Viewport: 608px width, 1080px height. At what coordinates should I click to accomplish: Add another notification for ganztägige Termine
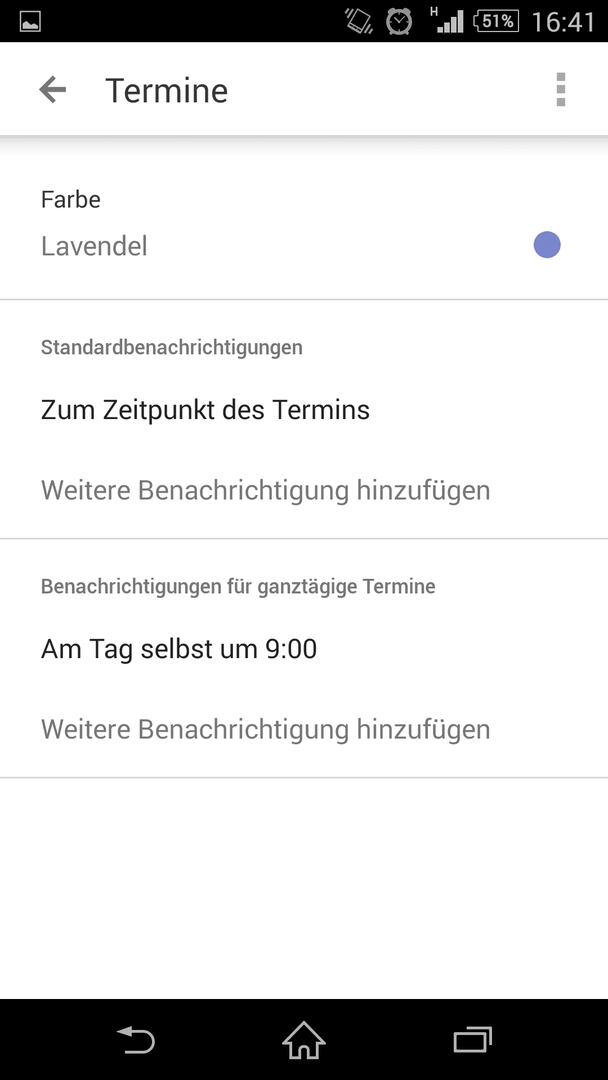click(x=304, y=729)
